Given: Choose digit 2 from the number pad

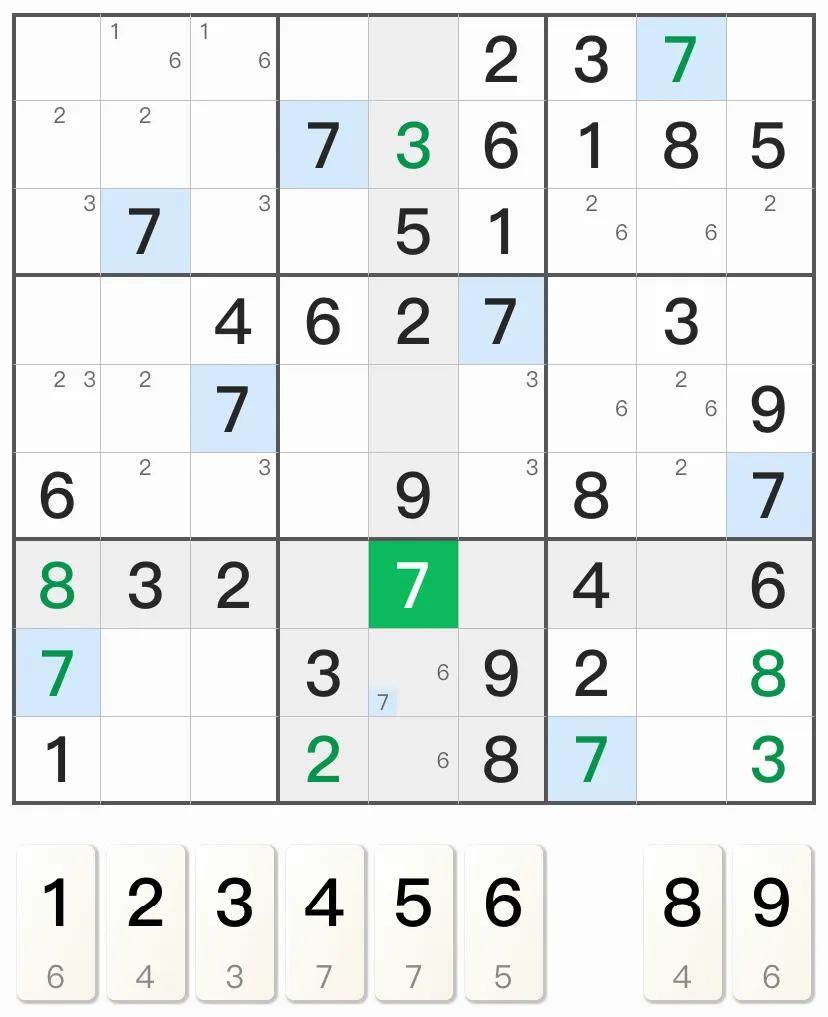Looking at the screenshot, I should coord(145,921).
